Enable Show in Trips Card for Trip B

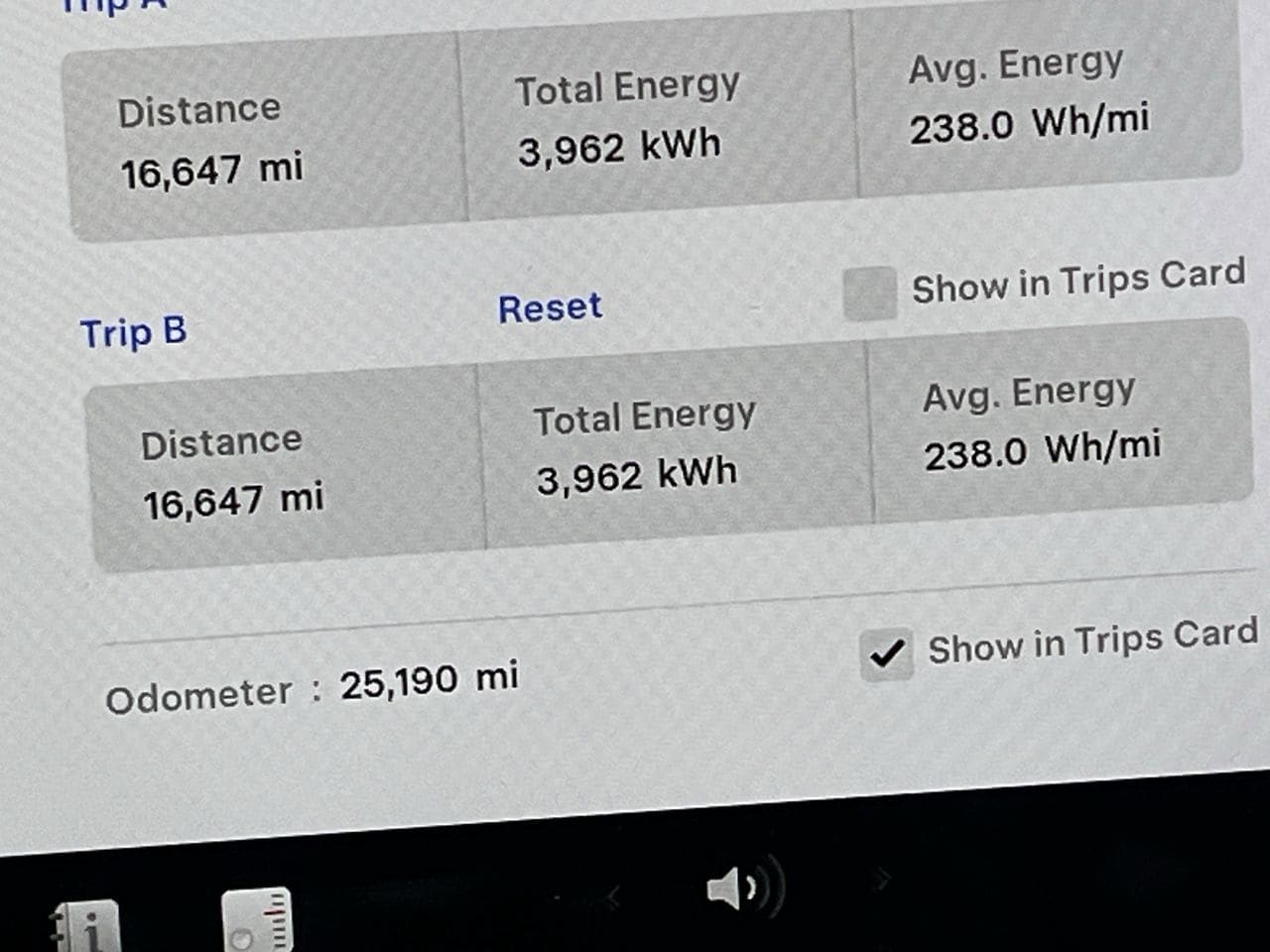[869, 294]
